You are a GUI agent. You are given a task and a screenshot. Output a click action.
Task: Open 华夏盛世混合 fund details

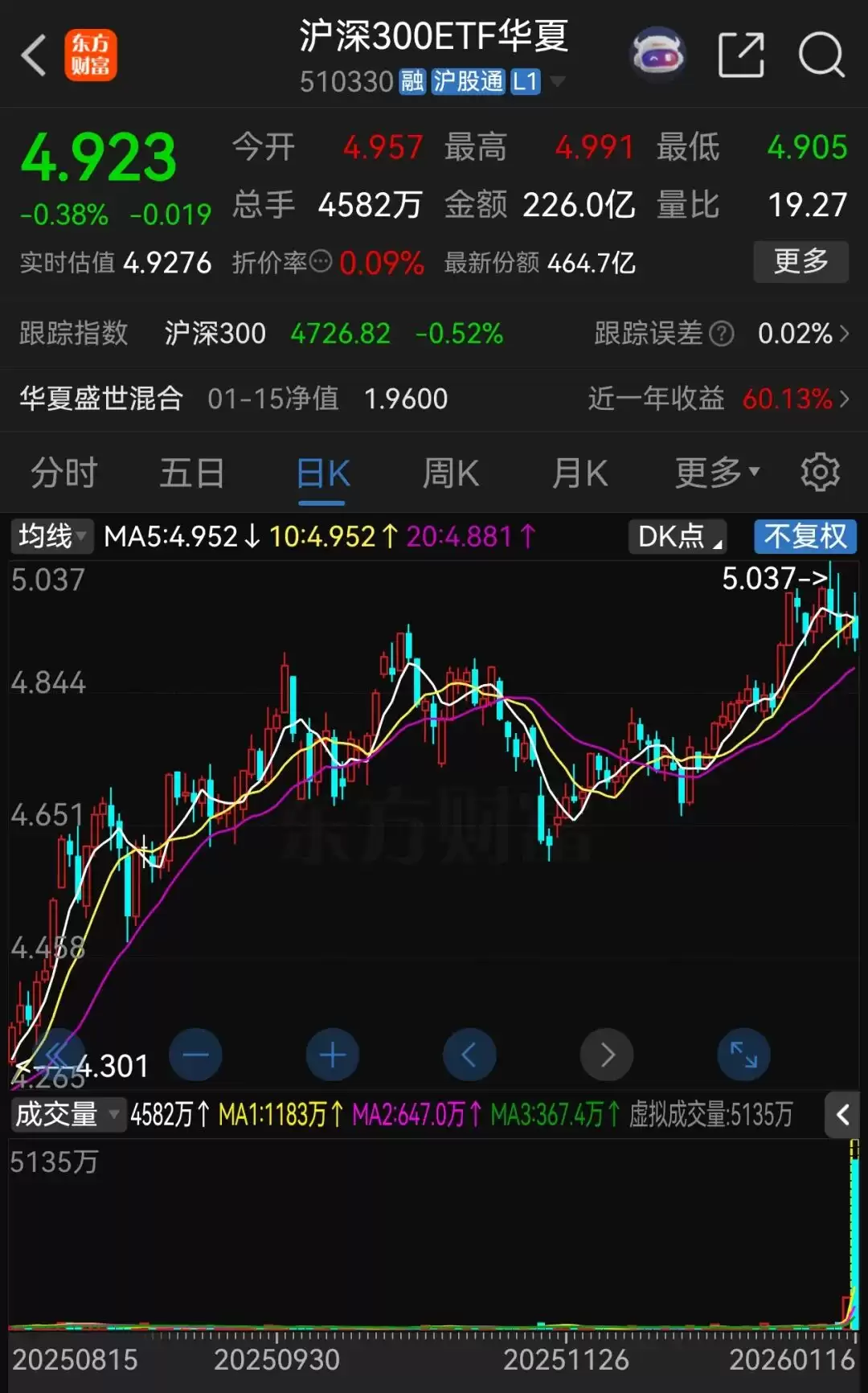[x=100, y=399]
